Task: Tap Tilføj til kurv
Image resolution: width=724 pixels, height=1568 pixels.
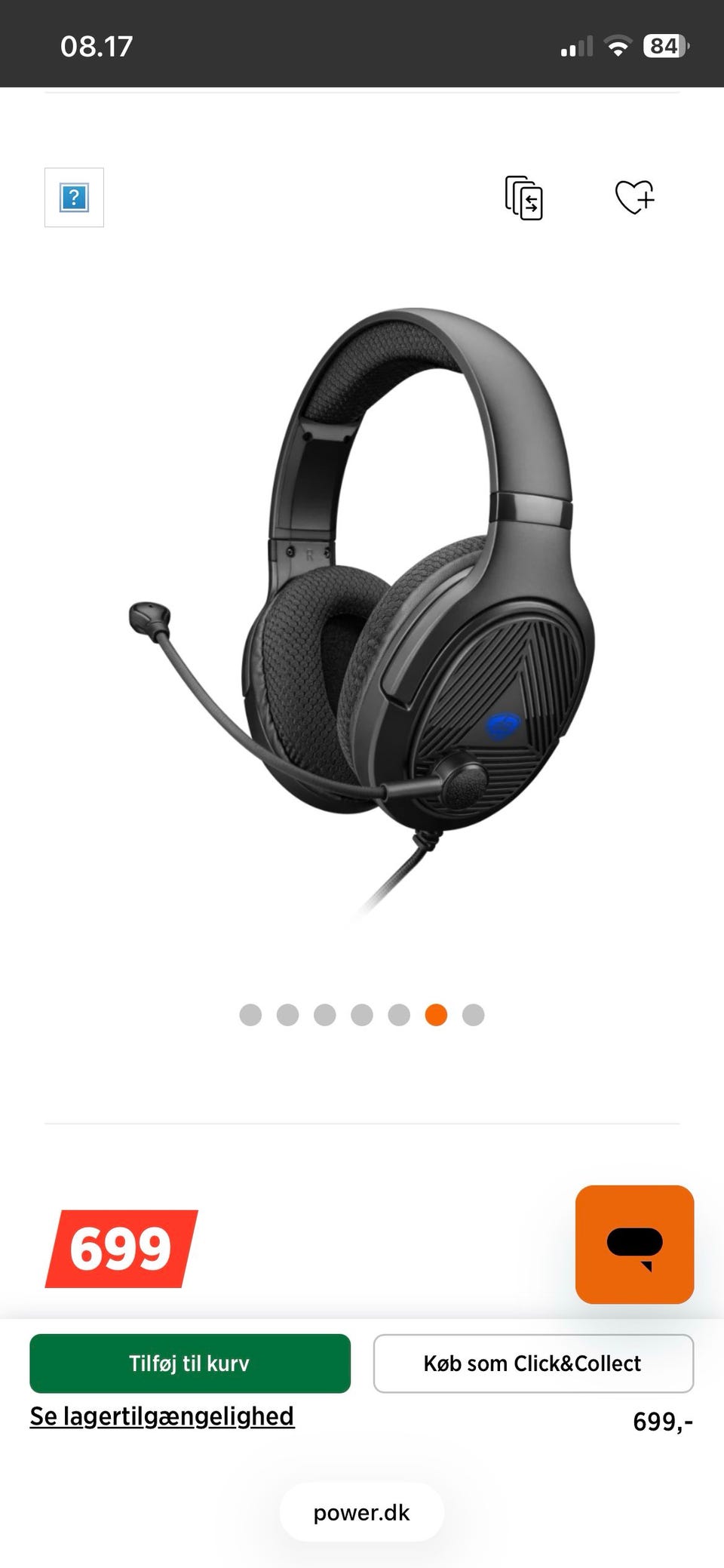Action: point(190,1364)
